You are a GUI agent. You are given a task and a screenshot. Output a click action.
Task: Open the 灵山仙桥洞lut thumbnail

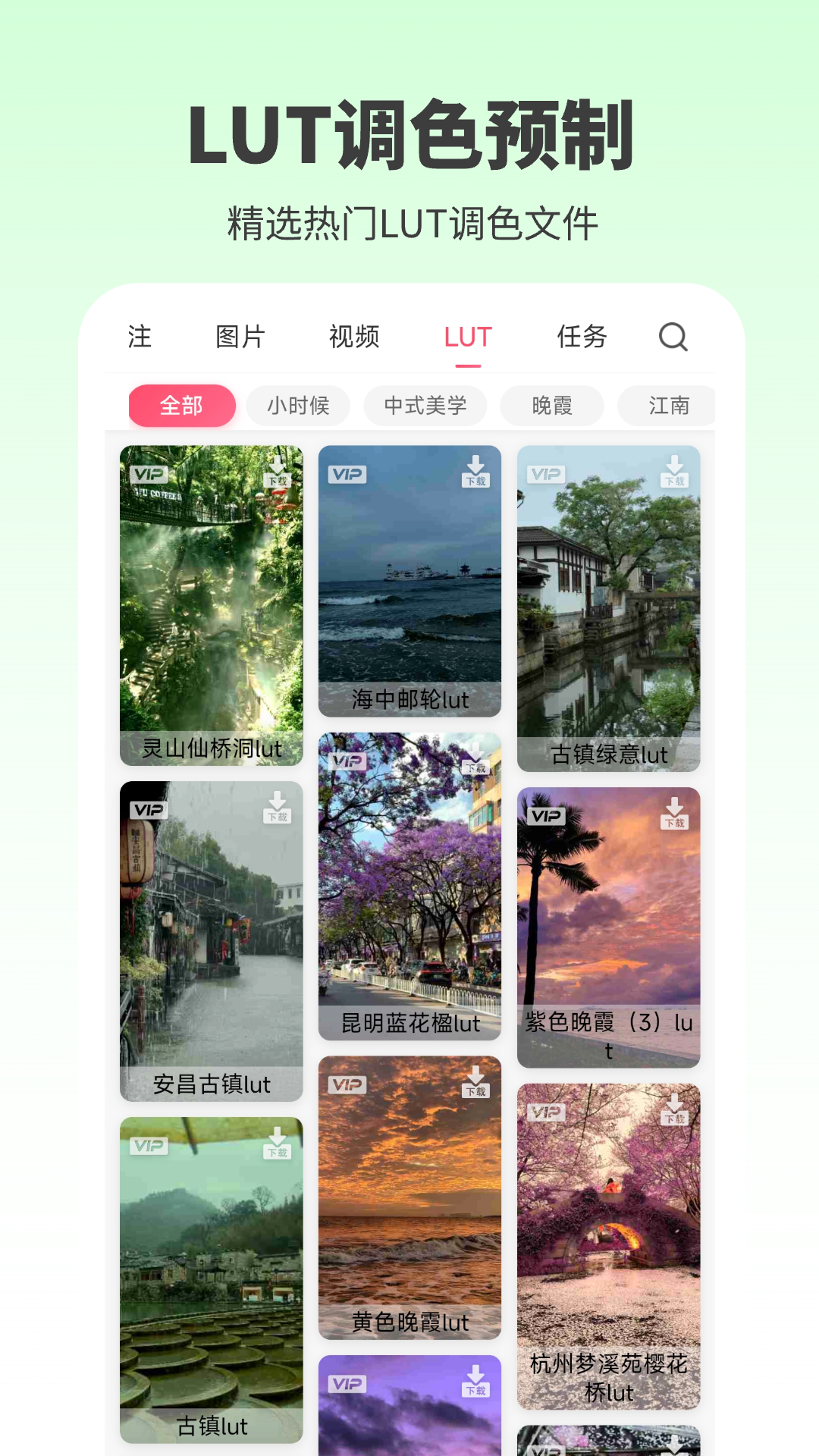211,607
